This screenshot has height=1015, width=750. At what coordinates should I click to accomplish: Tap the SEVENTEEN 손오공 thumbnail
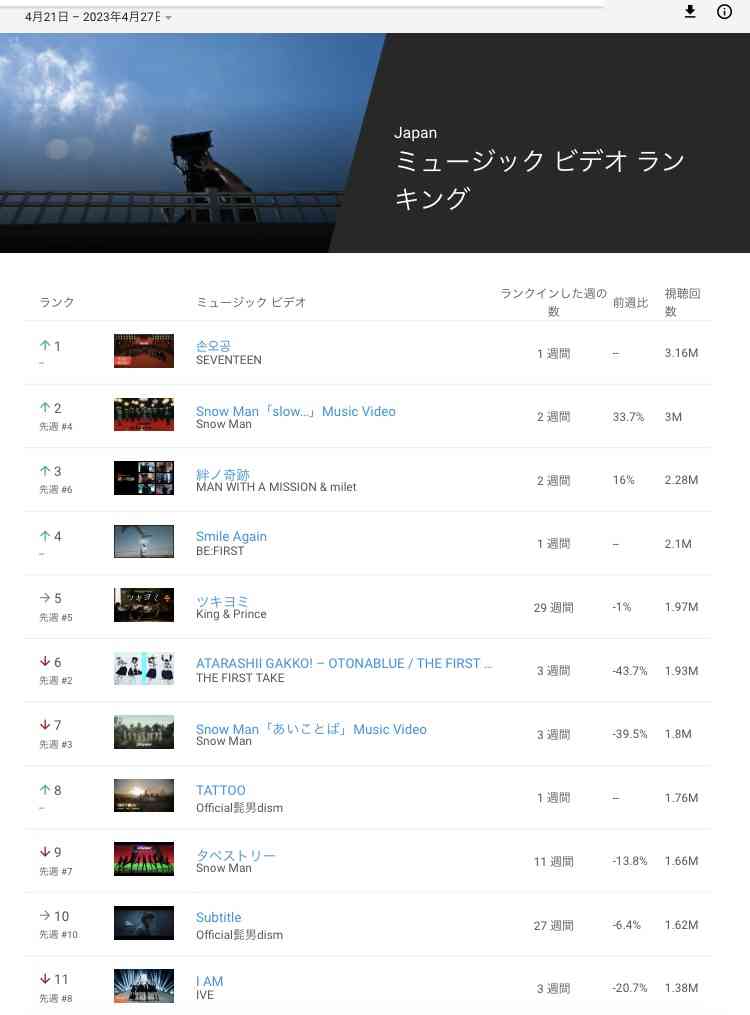(143, 351)
